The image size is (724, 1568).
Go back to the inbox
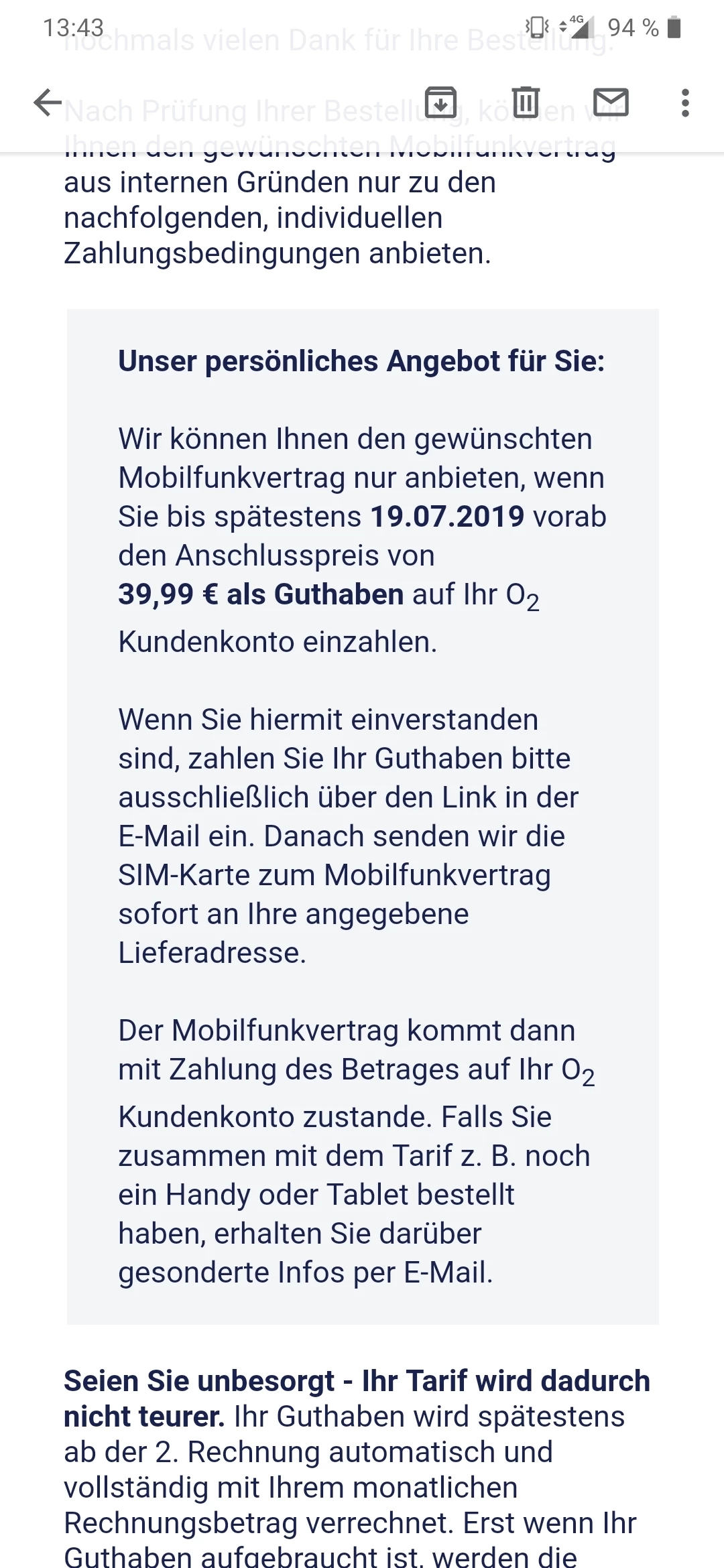point(48,103)
